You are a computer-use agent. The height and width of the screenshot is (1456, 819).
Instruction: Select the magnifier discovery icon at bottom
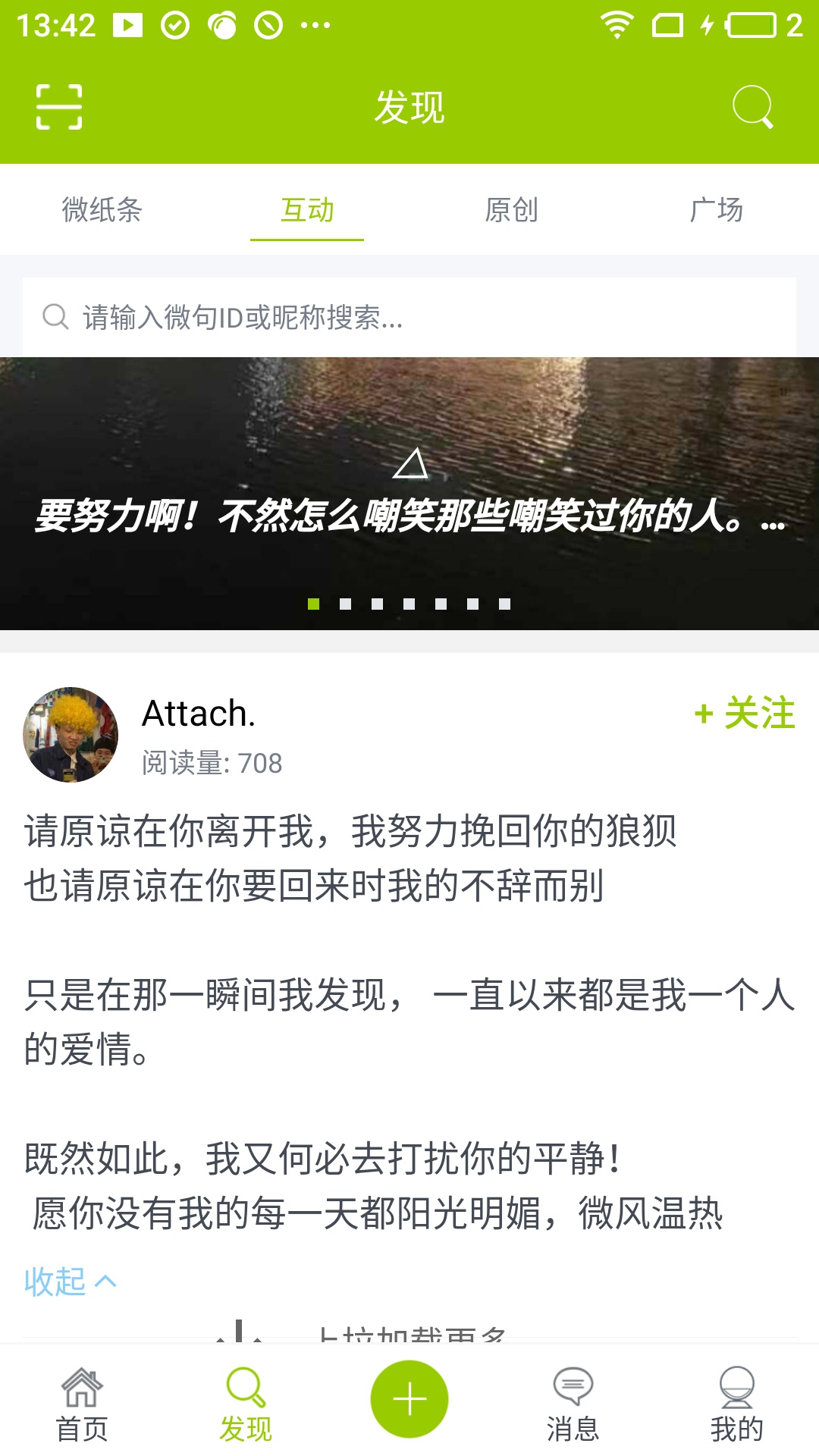[x=246, y=1399]
